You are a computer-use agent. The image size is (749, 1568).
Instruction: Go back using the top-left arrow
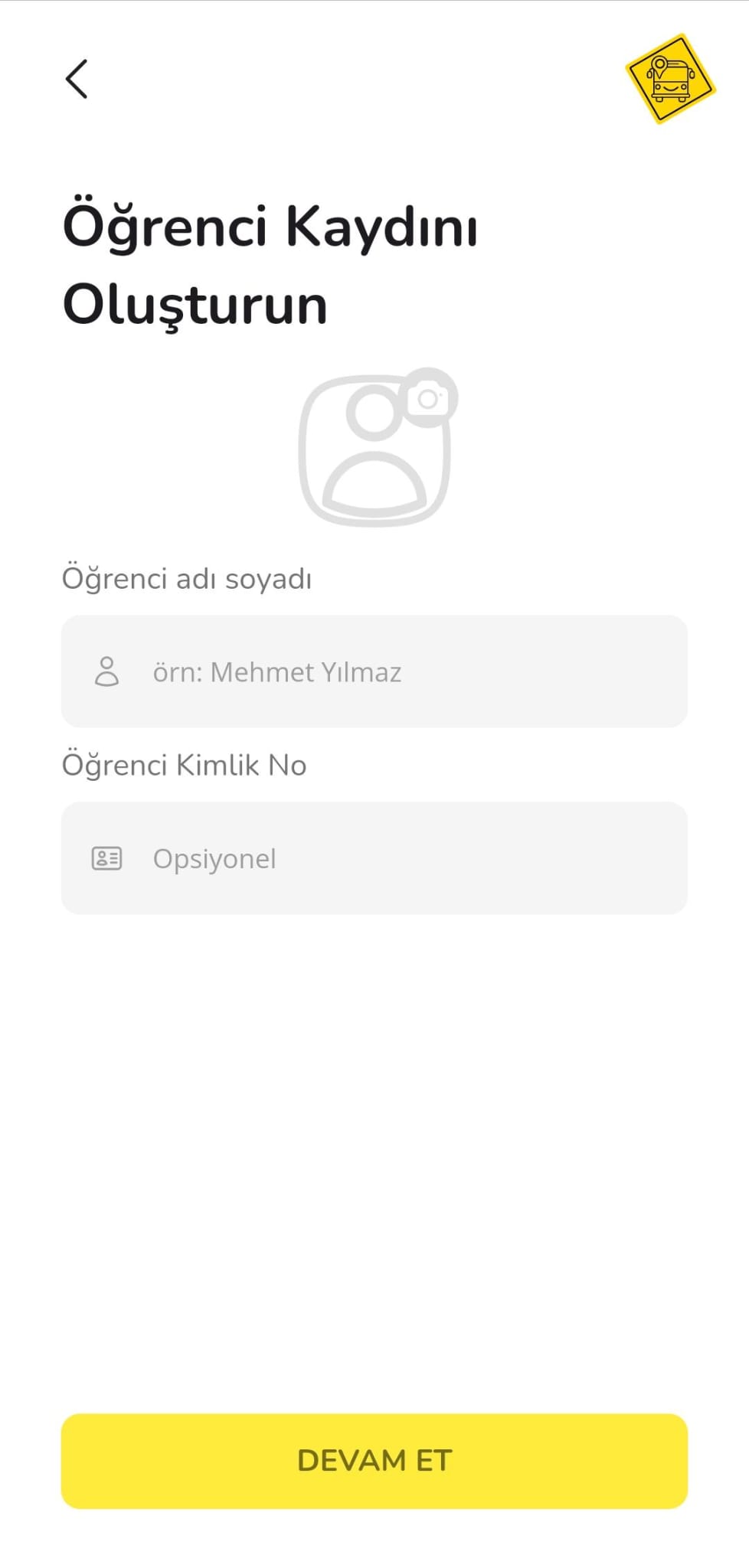(x=77, y=79)
